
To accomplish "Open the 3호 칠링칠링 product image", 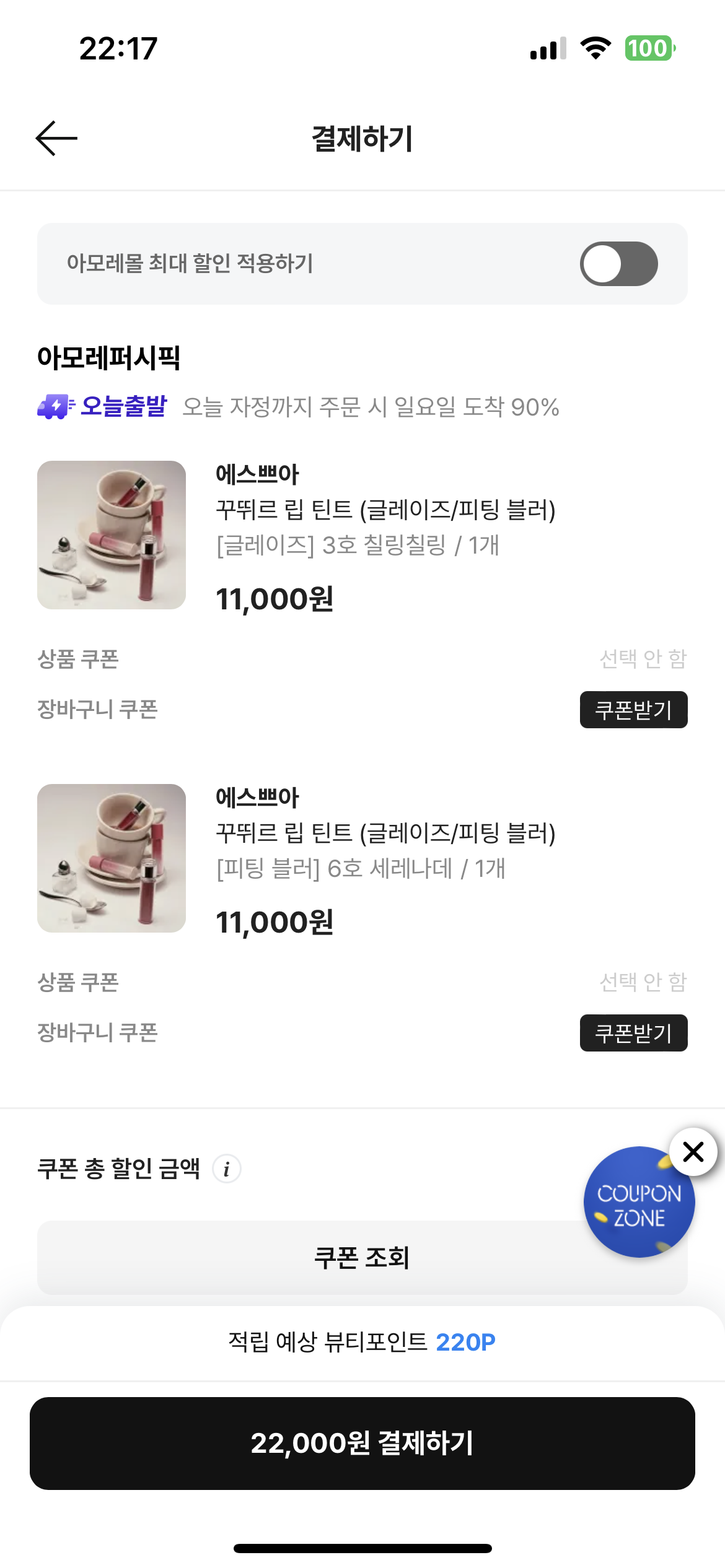I will click(112, 535).
